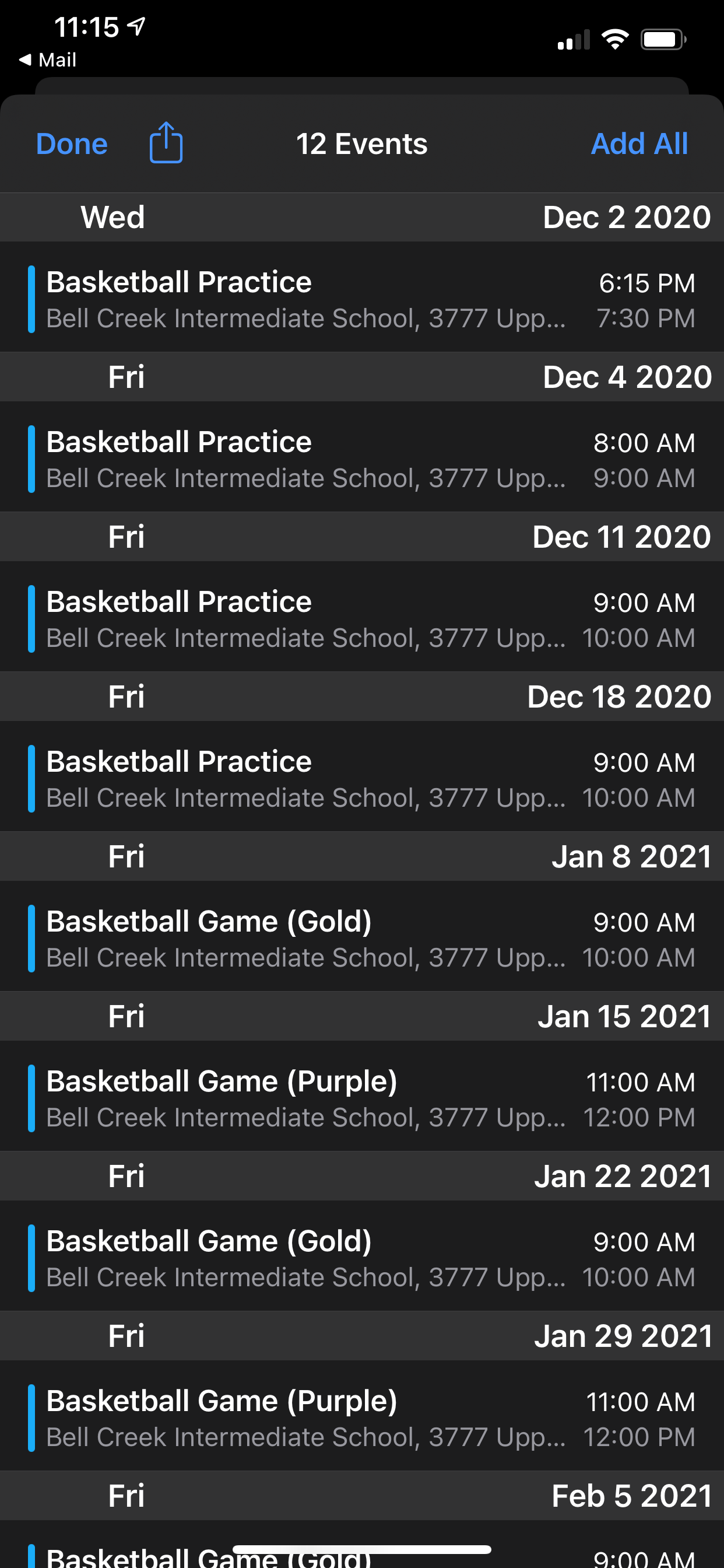
Task: Share the events via the share icon
Action: tap(166, 143)
